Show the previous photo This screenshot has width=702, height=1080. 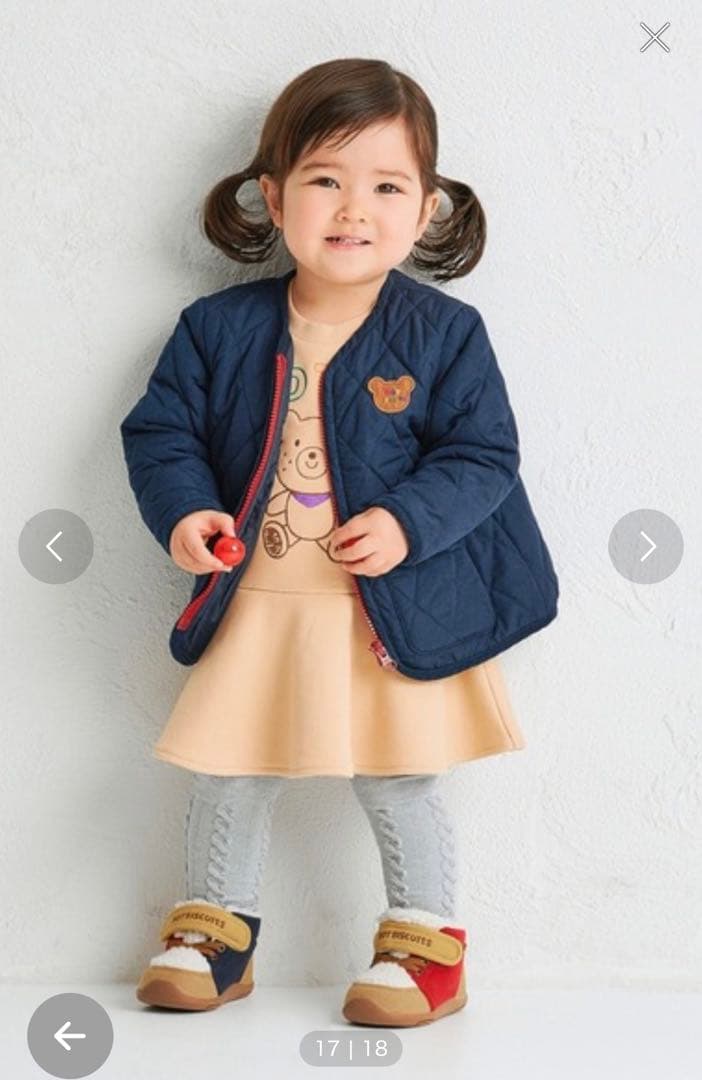[x=56, y=546]
